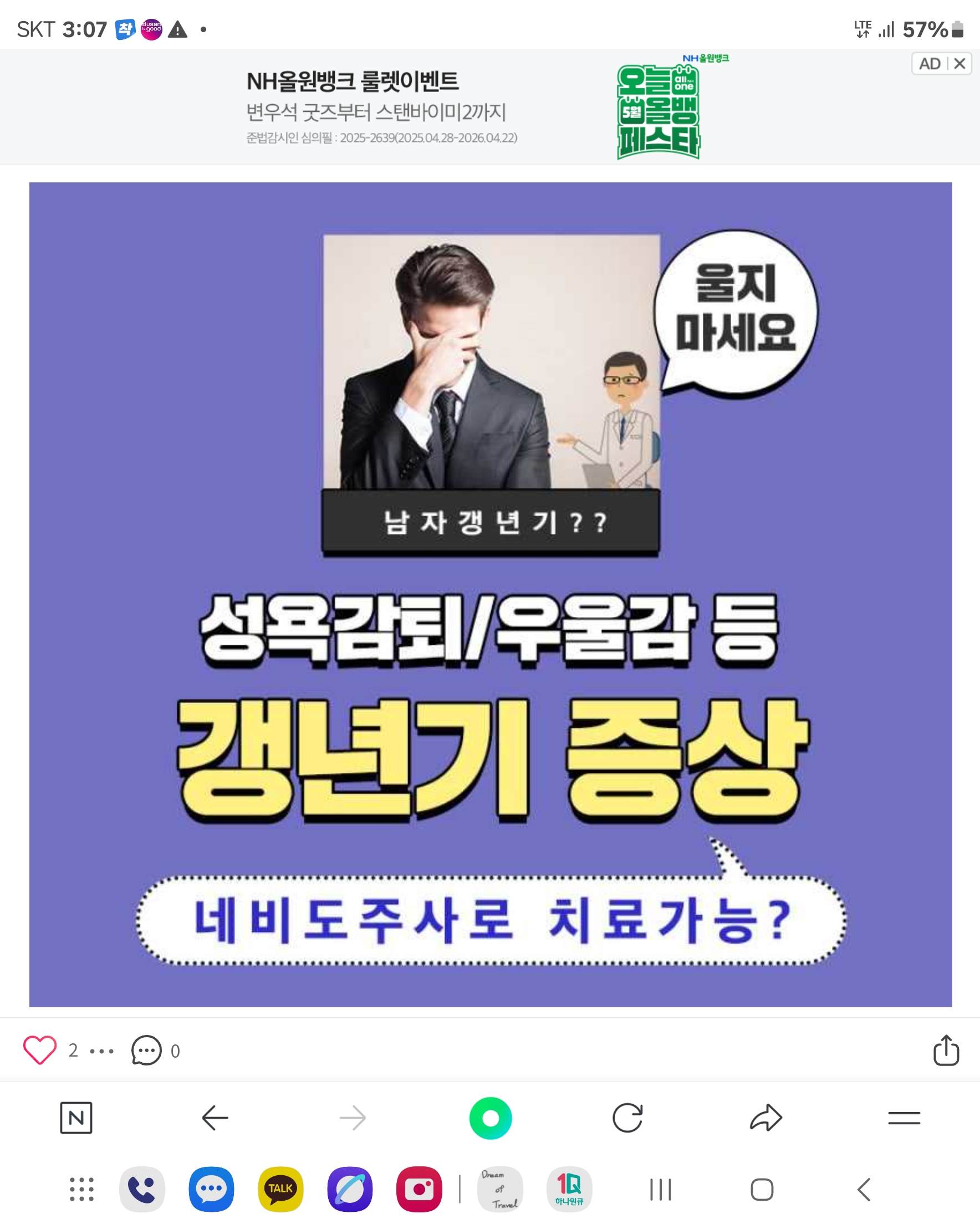This screenshot has height=1224, width=980.
Task: Open the browser menu lines
Action: [x=904, y=1118]
